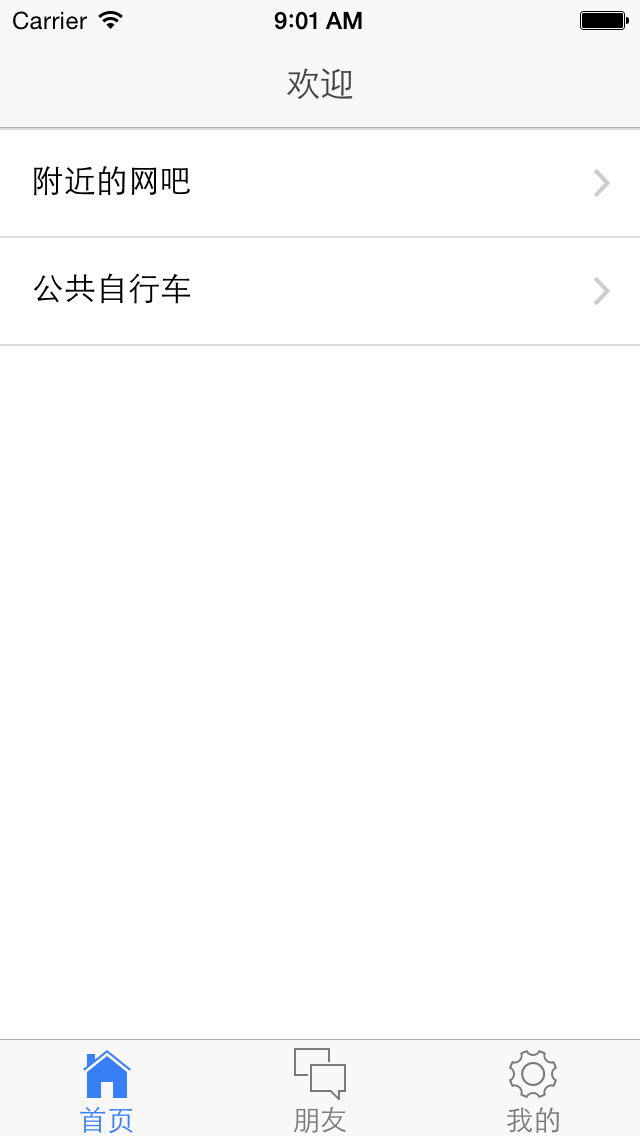This screenshot has height=1136, width=640.
Task: Open the 附近的网吧 row
Action: coord(320,183)
